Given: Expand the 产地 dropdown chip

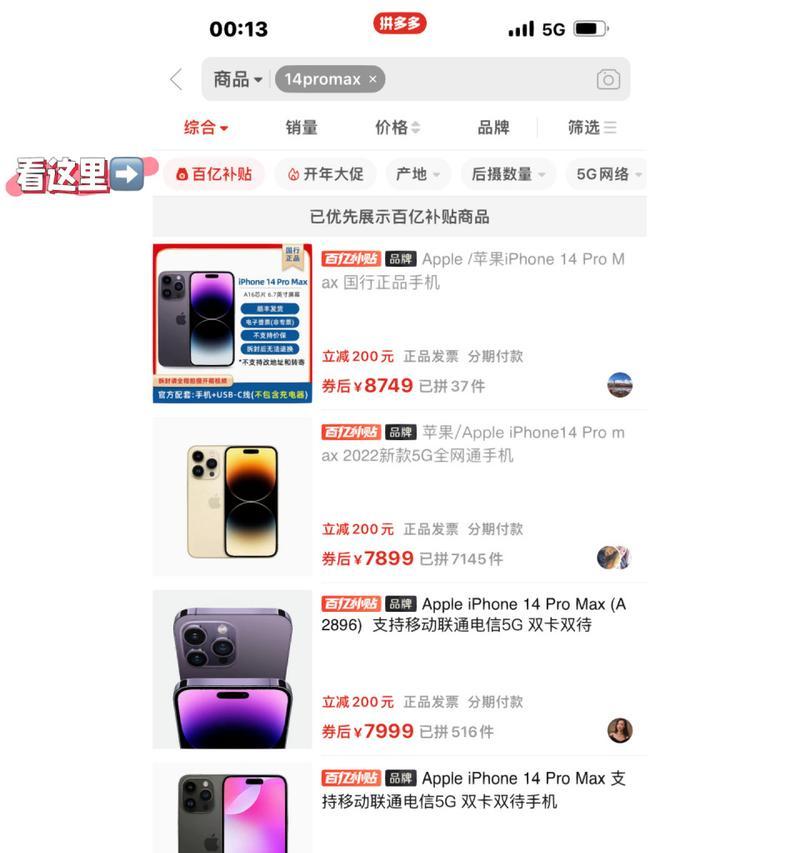Looking at the screenshot, I should (x=418, y=174).
